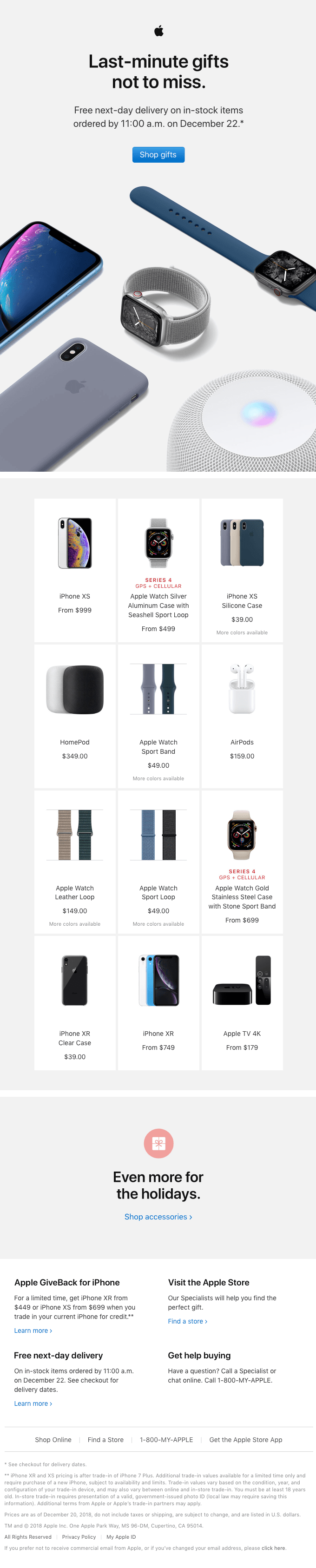
Task: Call 1-800-MY-APPLE from footer
Action: [166, 1440]
